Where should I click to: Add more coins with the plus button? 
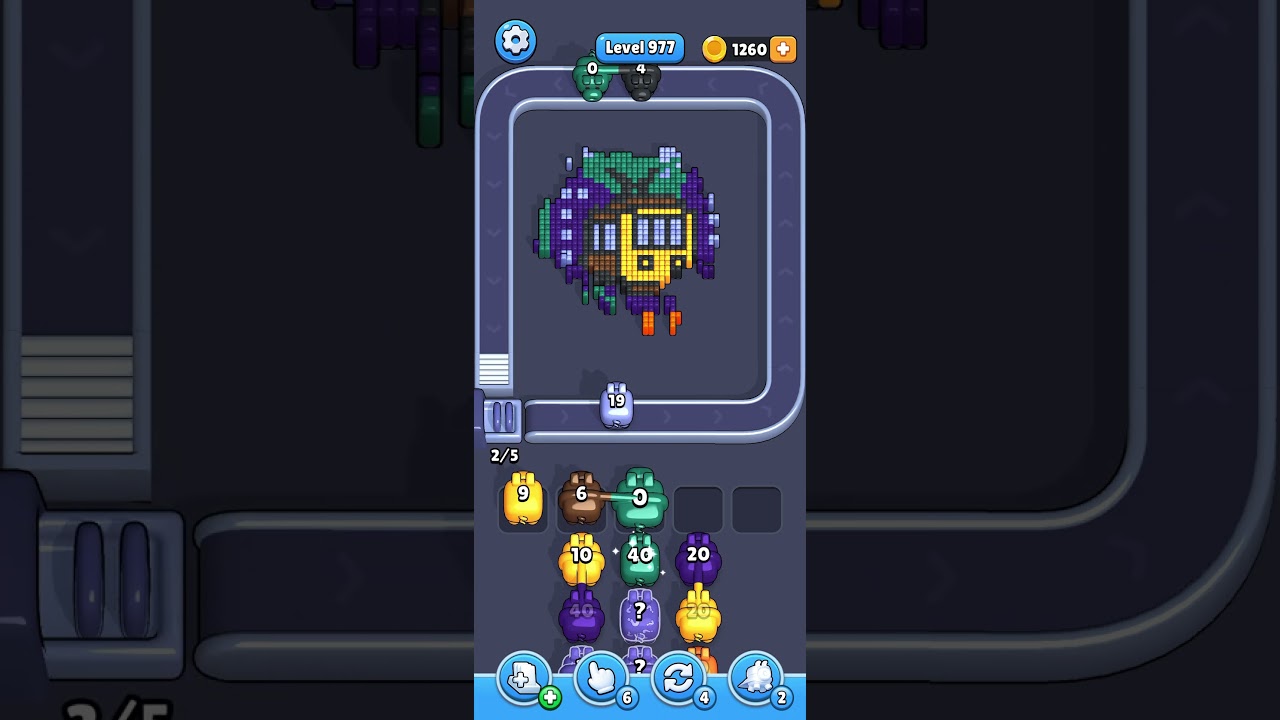783,49
